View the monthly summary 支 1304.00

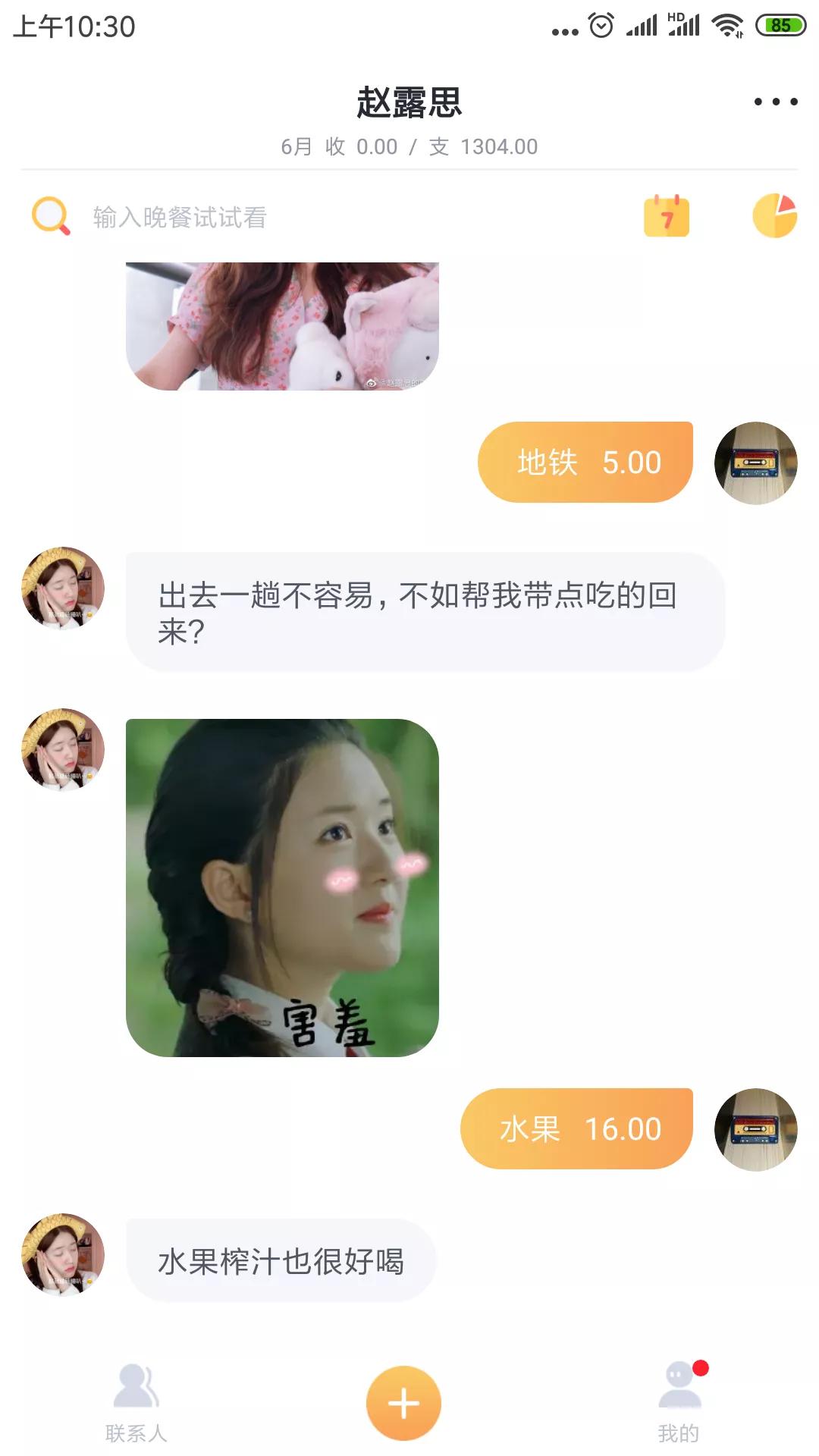point(494,147)
